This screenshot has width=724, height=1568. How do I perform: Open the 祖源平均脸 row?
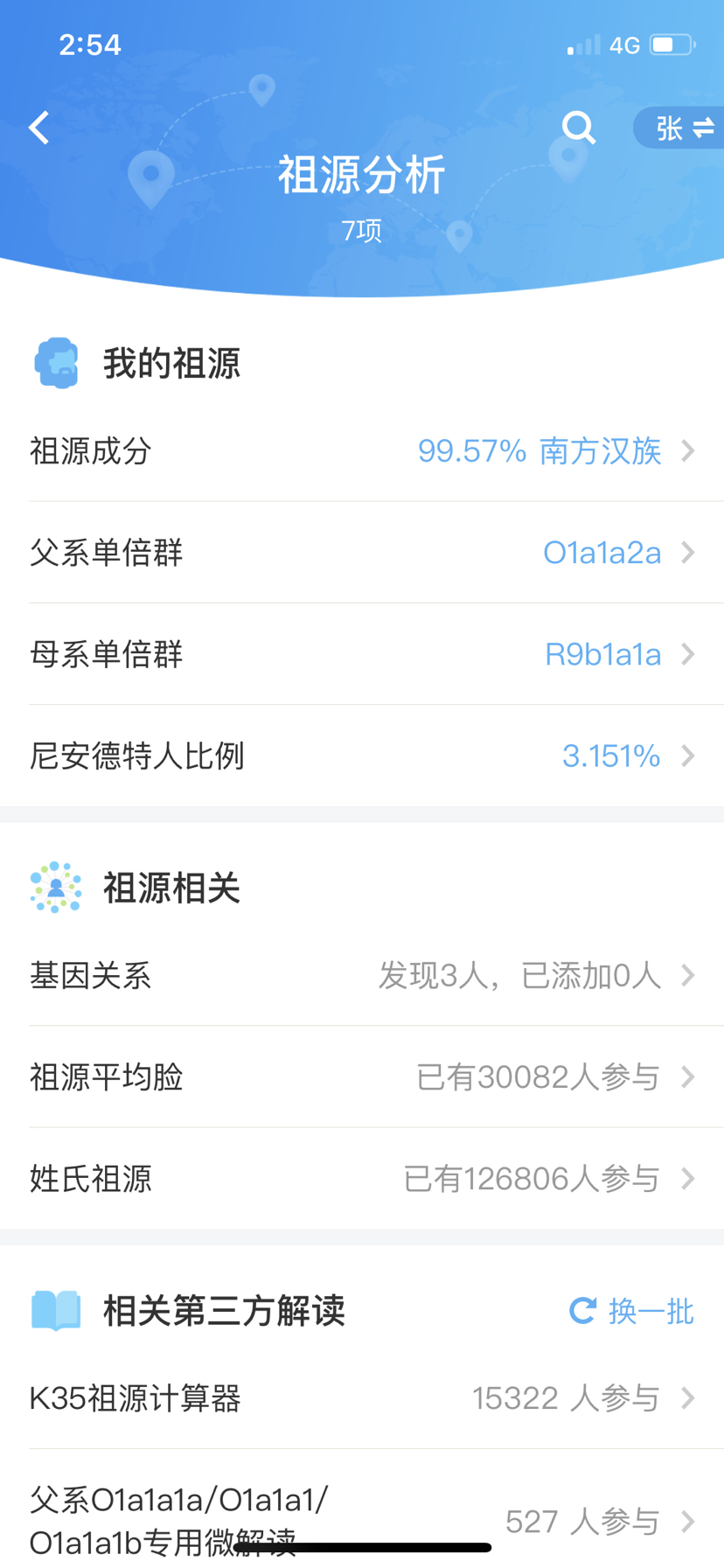tap(362, 1077)
